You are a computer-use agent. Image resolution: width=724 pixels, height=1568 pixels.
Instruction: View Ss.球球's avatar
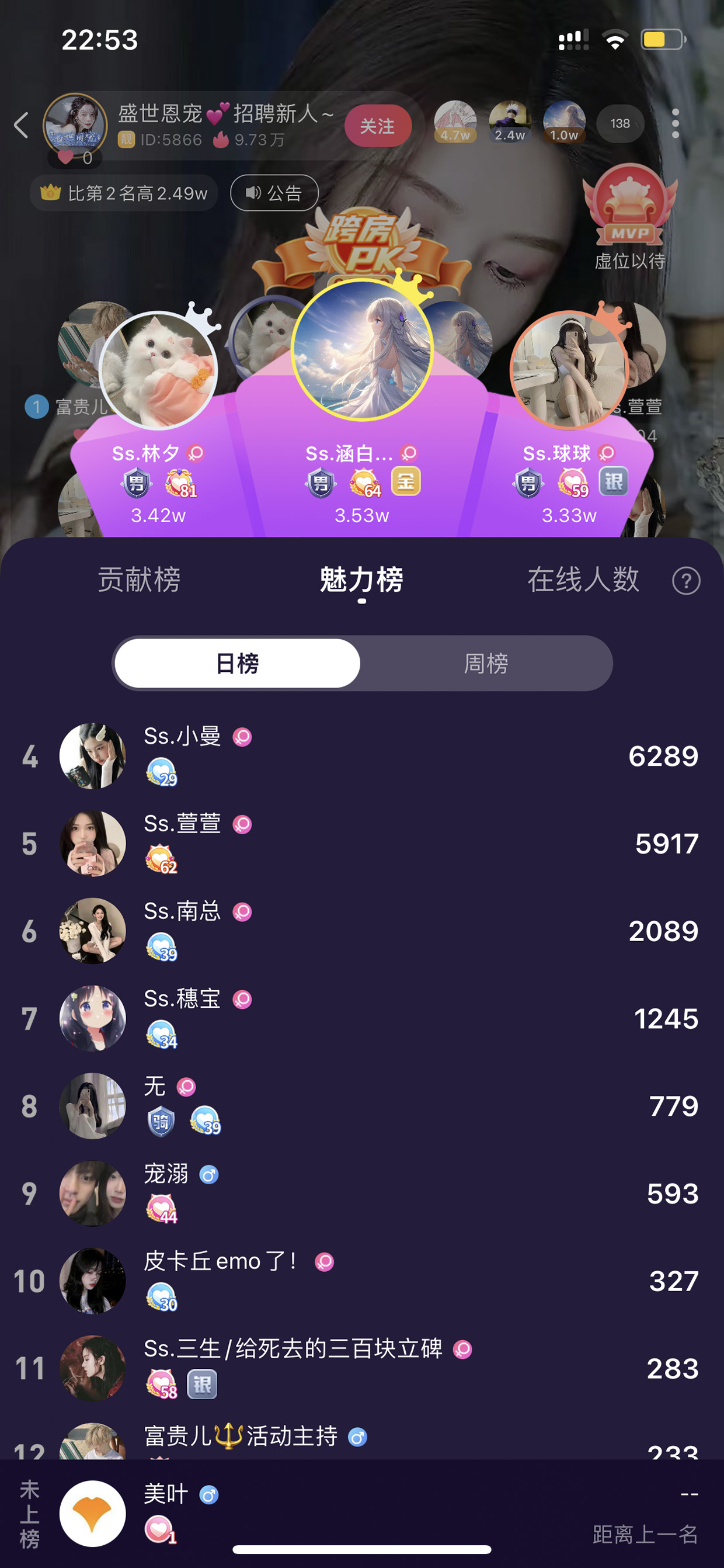coord(569,370)
